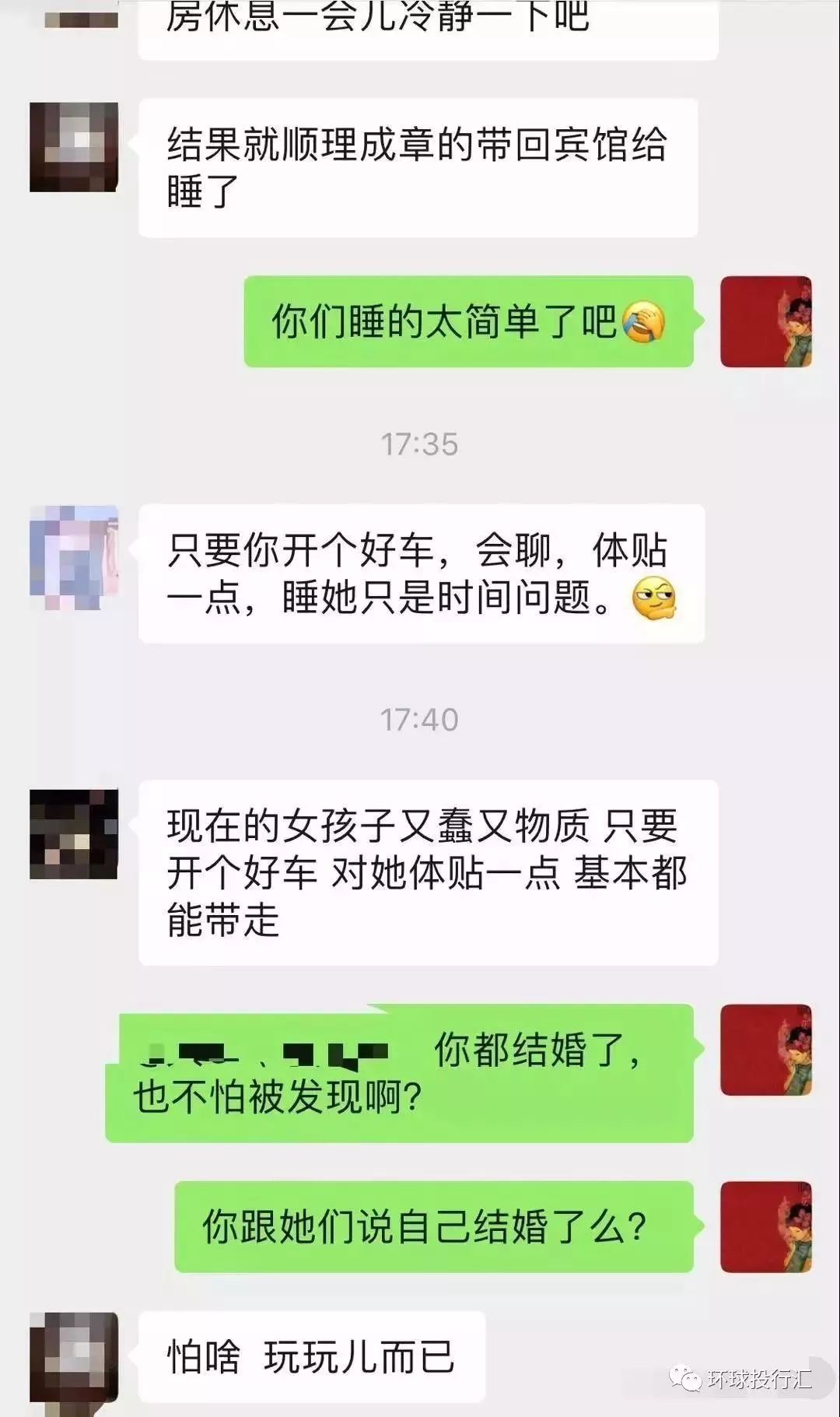840x1417 pixels.
Task: View profile of sender of 现在的女孩子又蠢又物质
Action: tap(74, 834)
